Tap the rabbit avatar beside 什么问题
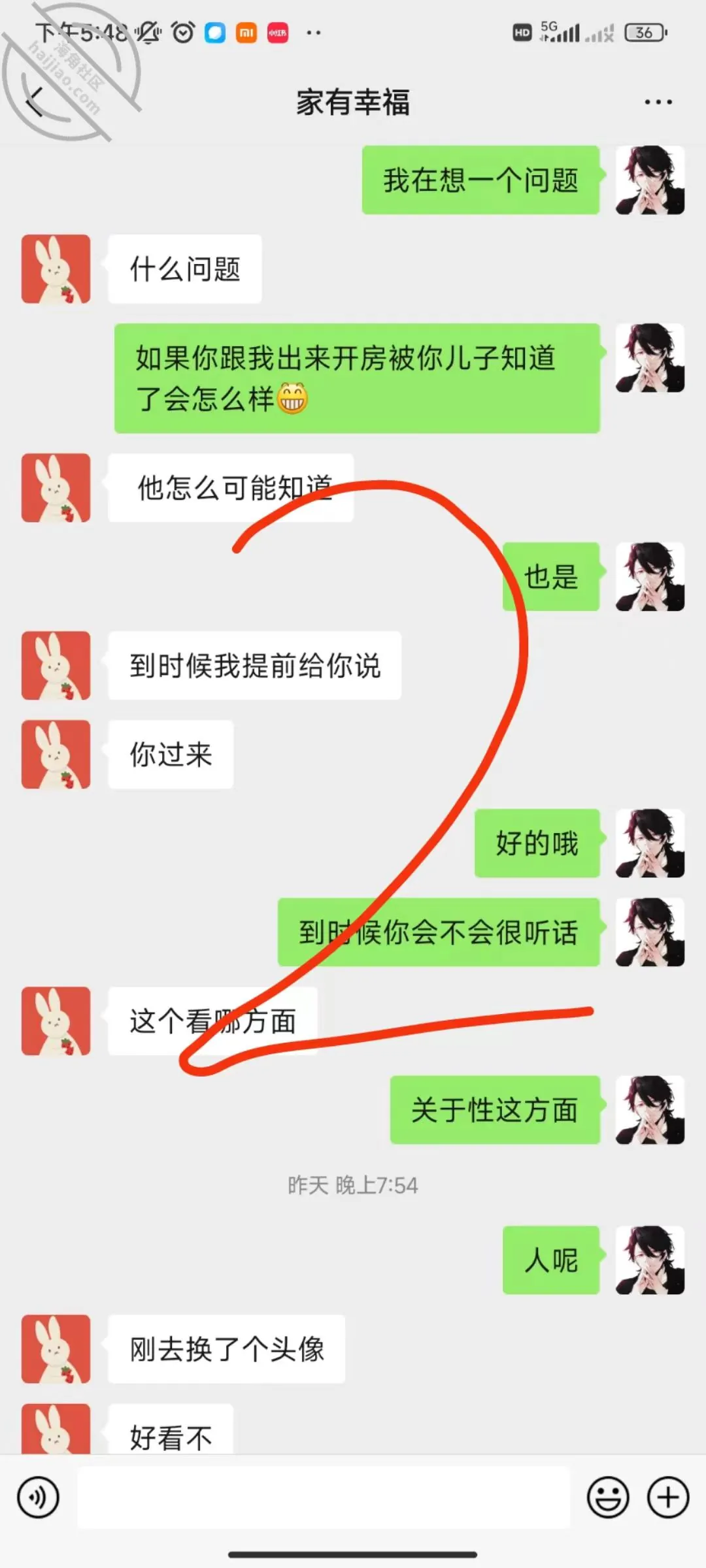 coord(56,269)
